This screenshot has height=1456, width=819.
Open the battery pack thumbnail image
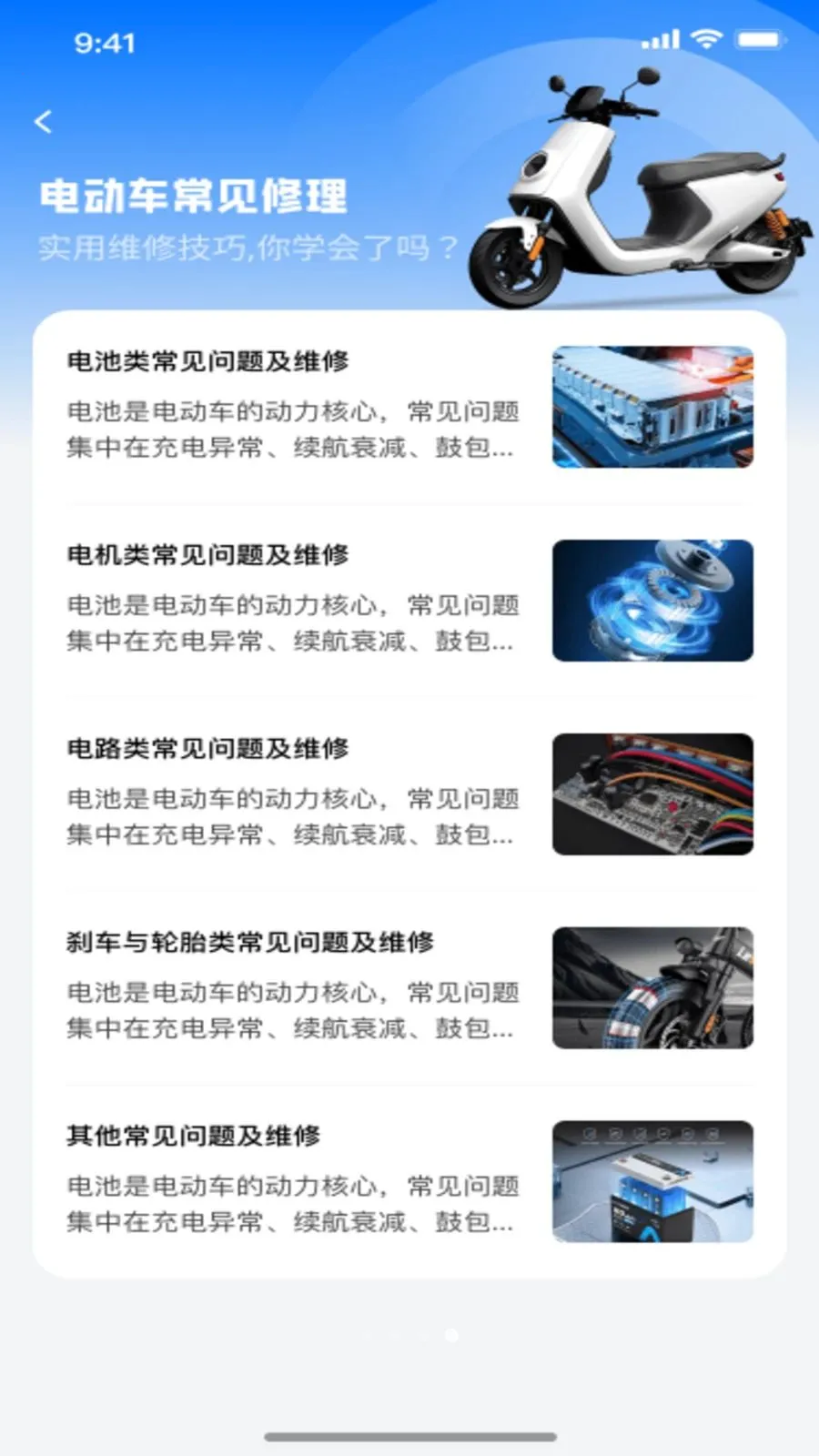652,408
